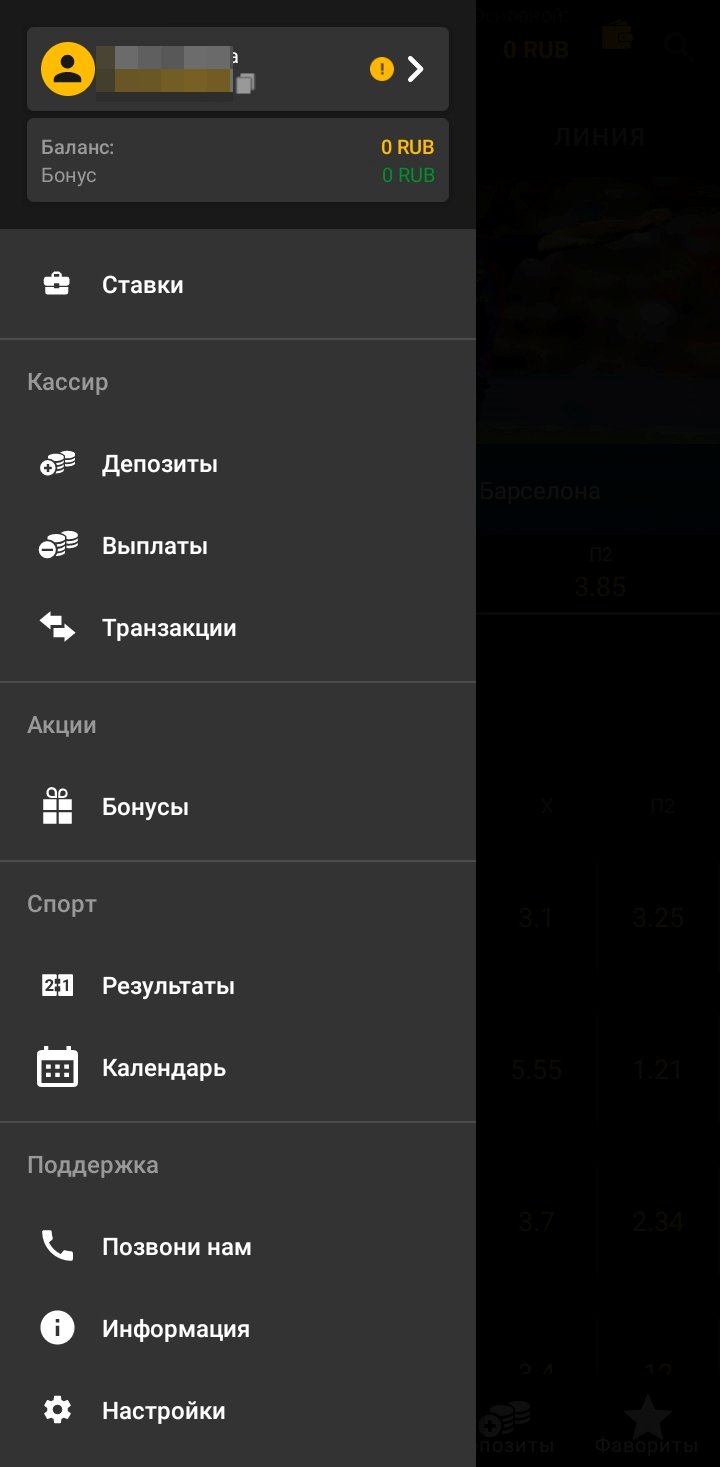This screenshot has width=720, height=1467.
Task: Open Ставки from the drawer
Action: click(142, 285)
